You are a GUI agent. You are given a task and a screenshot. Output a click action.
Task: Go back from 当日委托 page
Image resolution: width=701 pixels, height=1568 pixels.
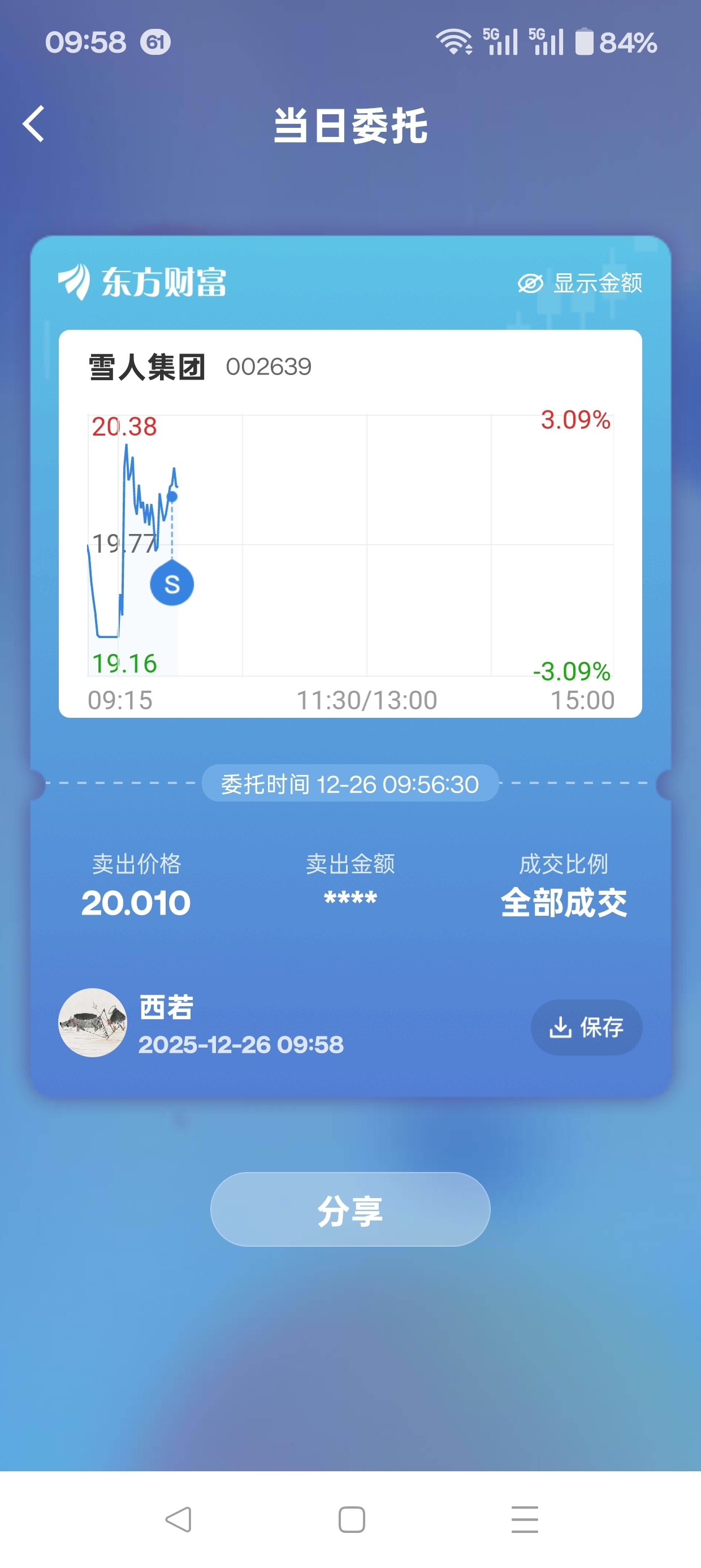[34, 124]
